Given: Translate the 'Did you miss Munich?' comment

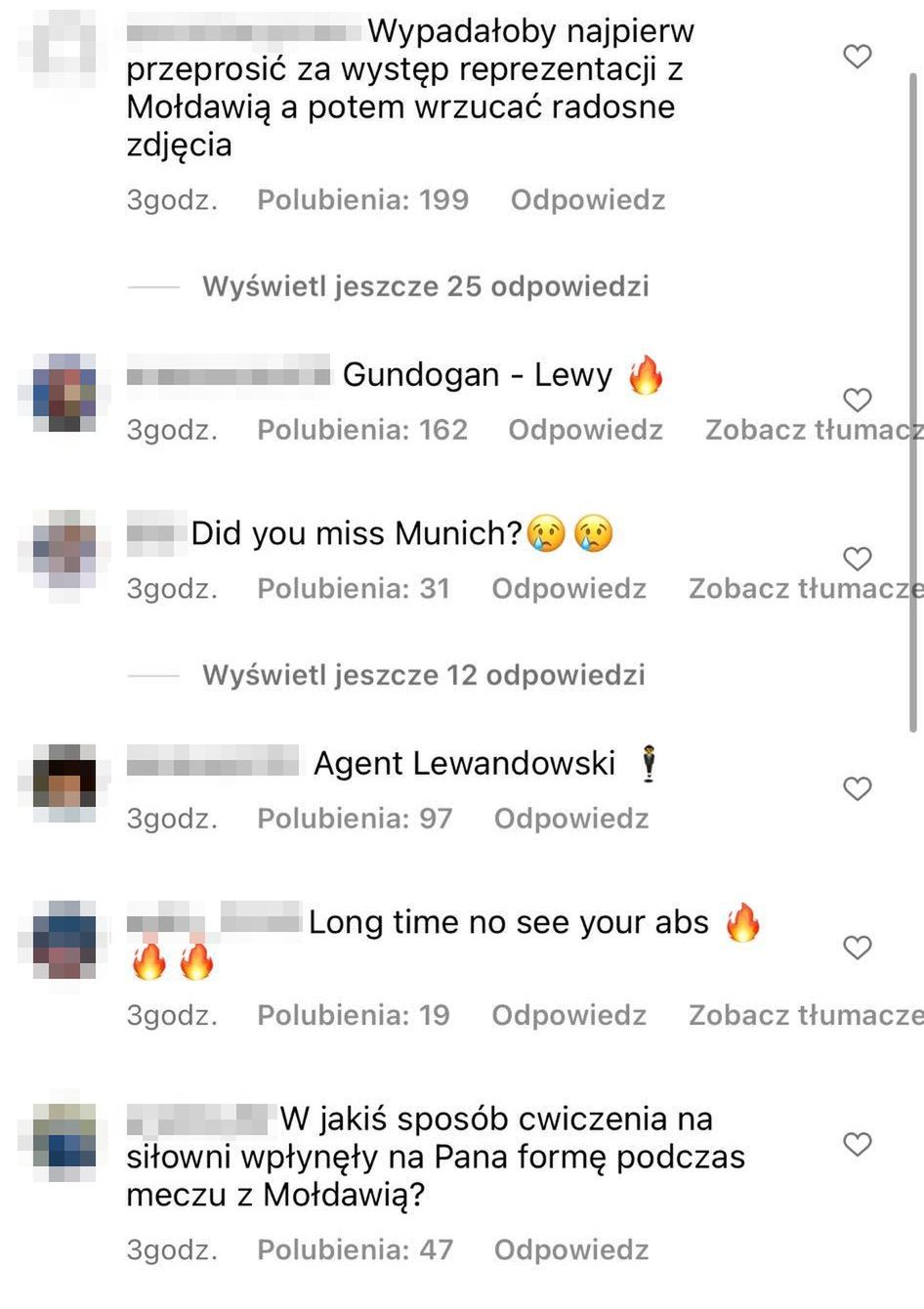Looking at the screenshot, I should point(804,588).
